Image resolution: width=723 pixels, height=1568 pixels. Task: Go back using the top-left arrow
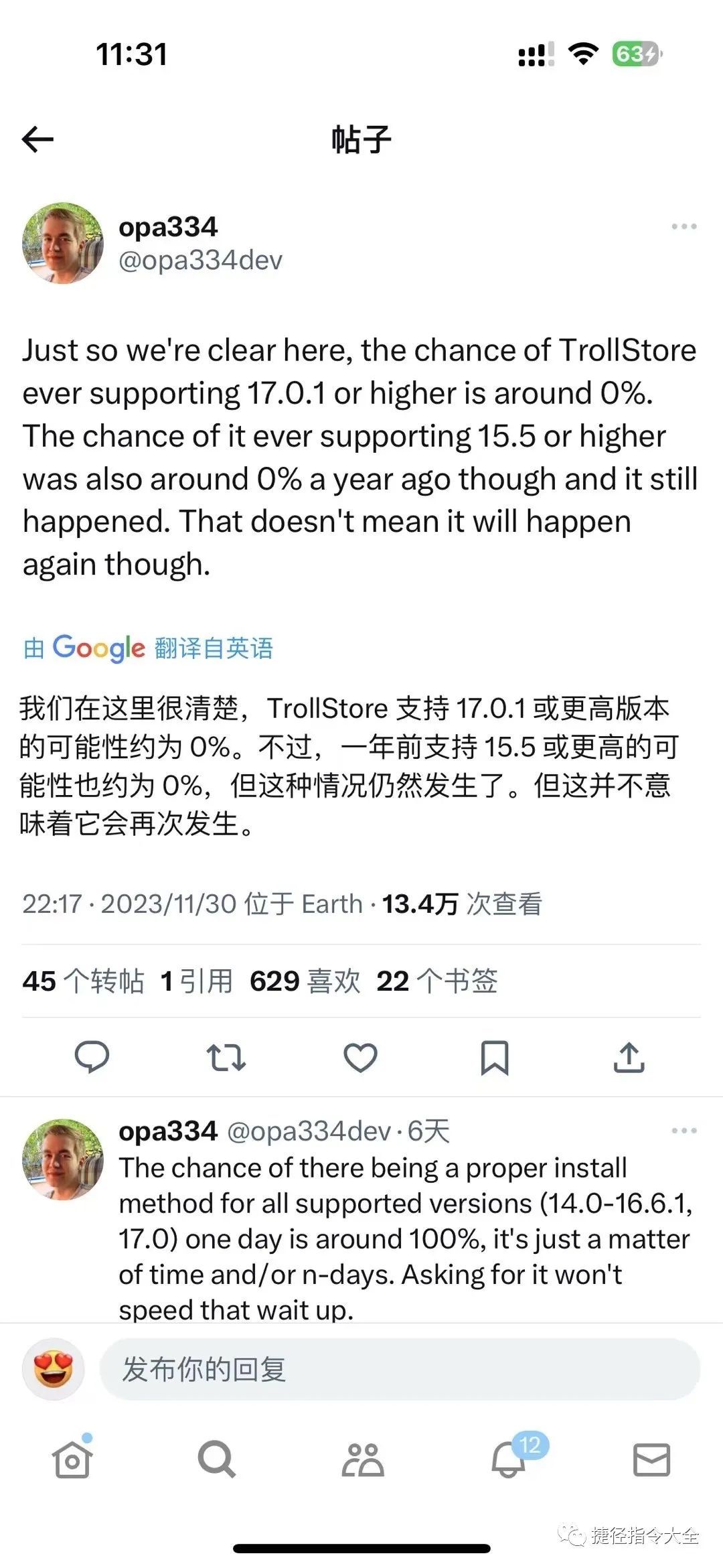[x=37, y=139]
